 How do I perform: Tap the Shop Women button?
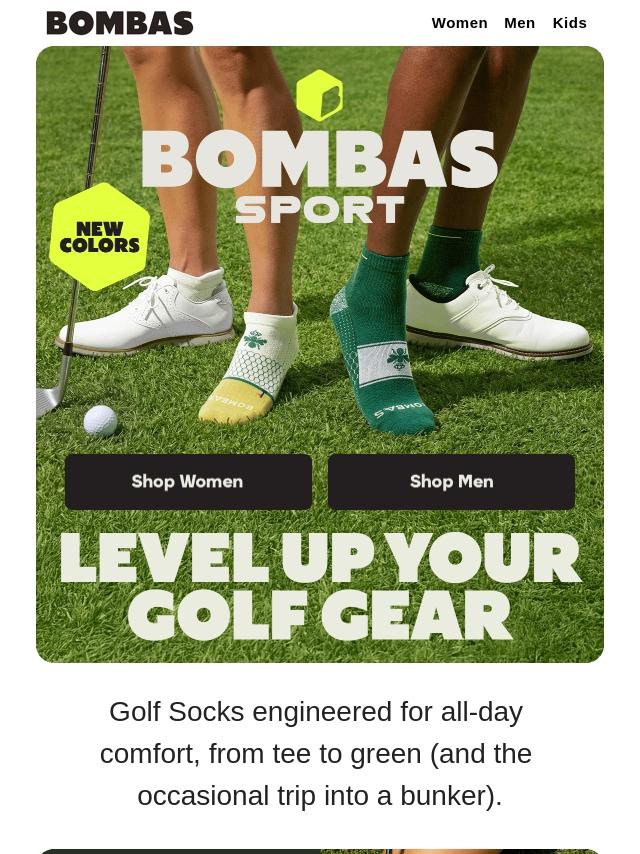[188, 481]
